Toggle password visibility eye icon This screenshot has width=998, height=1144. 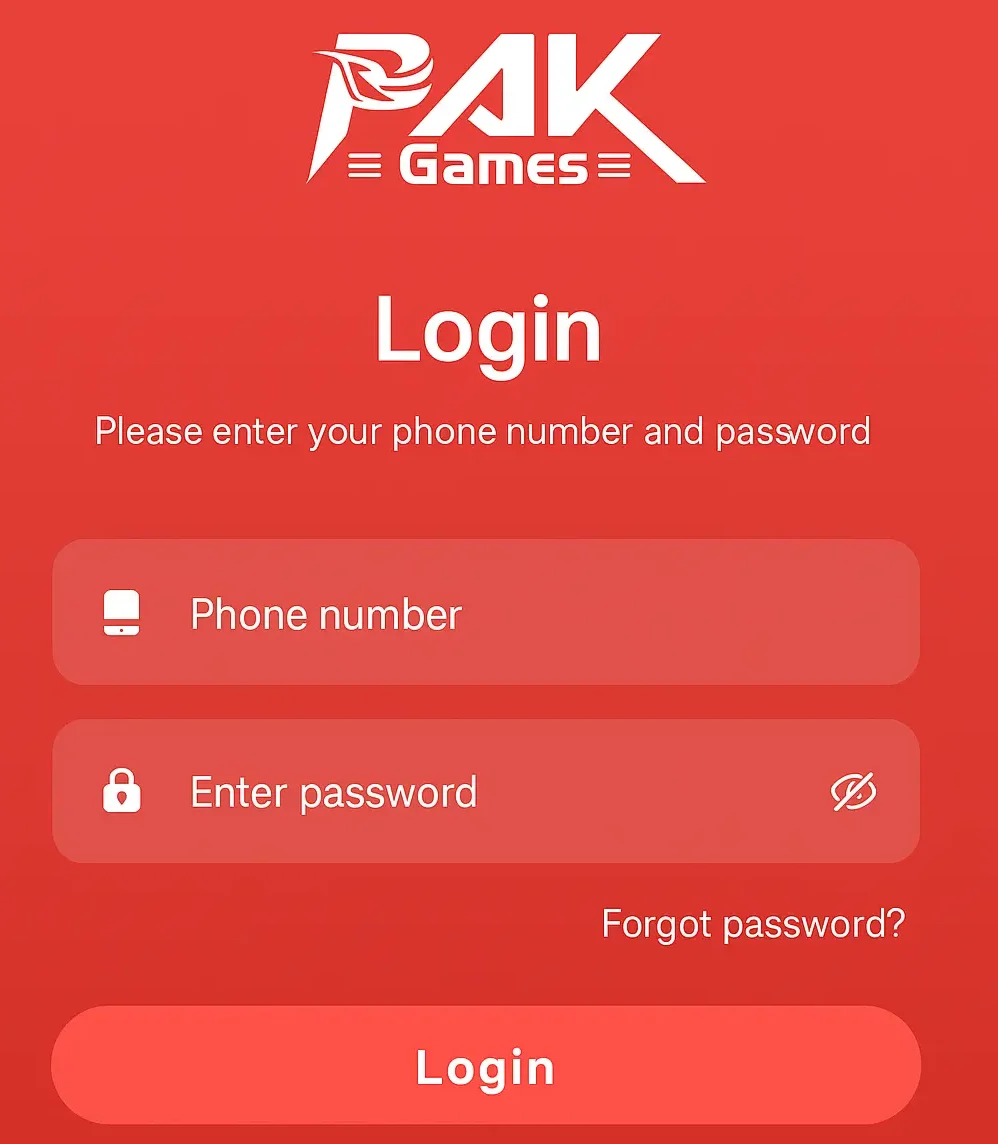(853, 792)
